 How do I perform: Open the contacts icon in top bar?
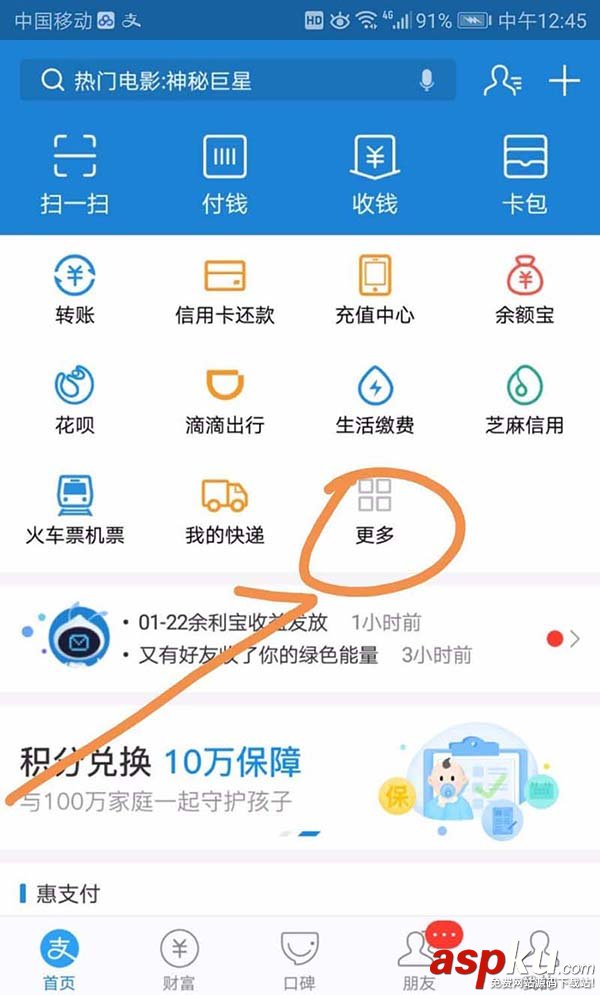click(501, 81)
